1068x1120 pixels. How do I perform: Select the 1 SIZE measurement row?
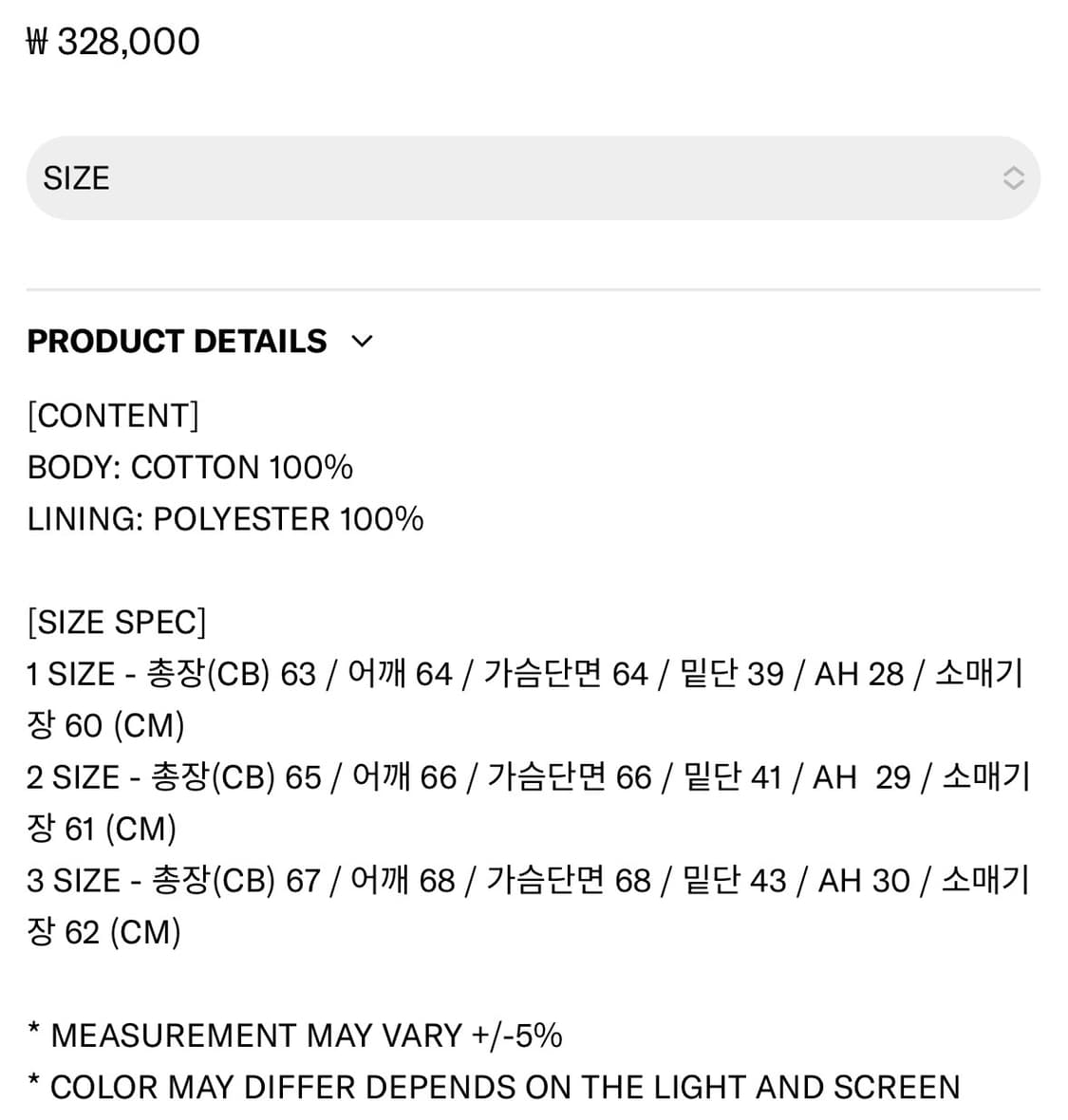522,673
